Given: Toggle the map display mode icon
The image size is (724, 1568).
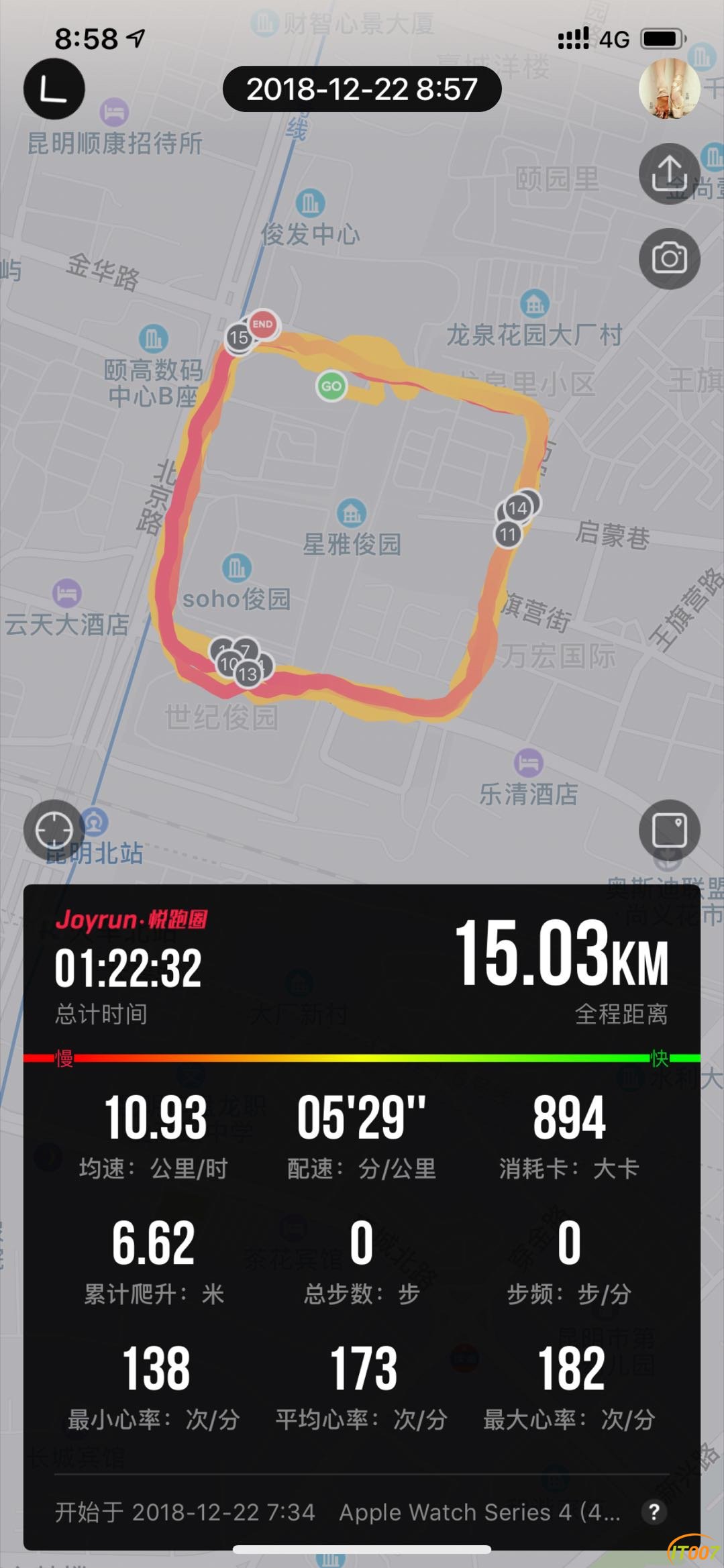Looking at the screenshot, I should (669, 830).
